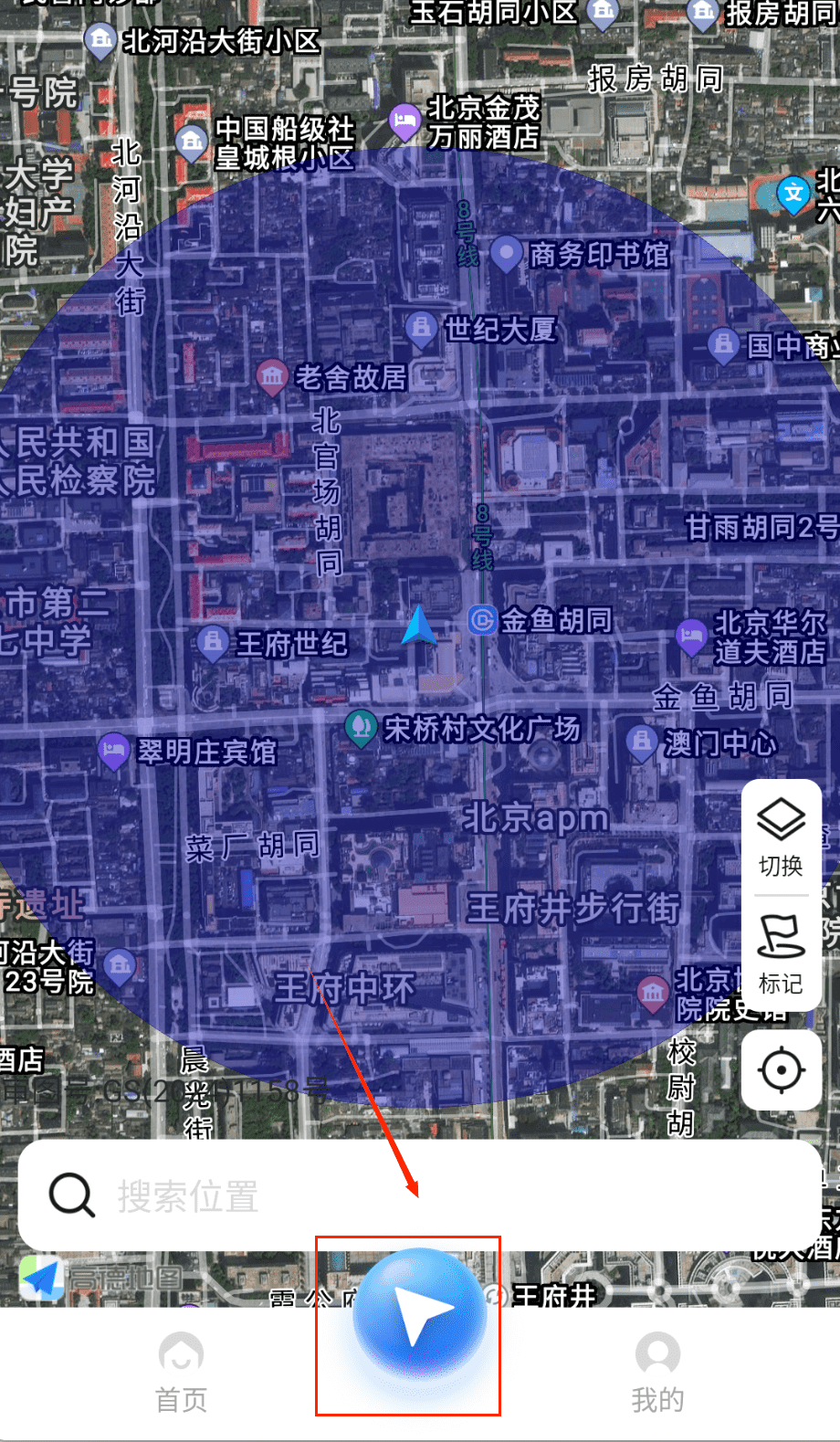Viewport: 840px width, 1442px height.
Task: Tap the 搜索位置 search box
Action: [x=420, y=1195]
